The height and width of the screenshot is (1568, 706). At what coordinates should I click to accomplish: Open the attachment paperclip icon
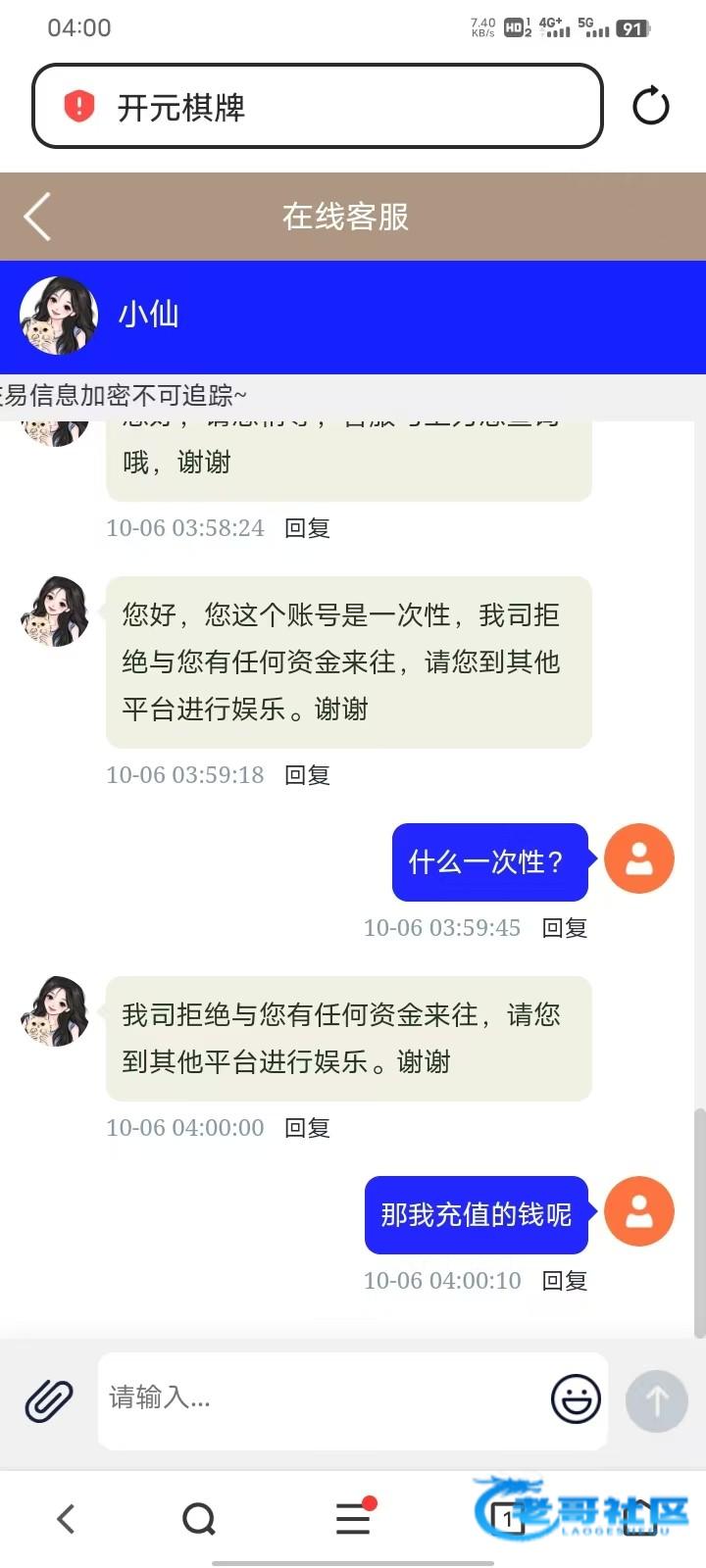(x=49, y=1401)
